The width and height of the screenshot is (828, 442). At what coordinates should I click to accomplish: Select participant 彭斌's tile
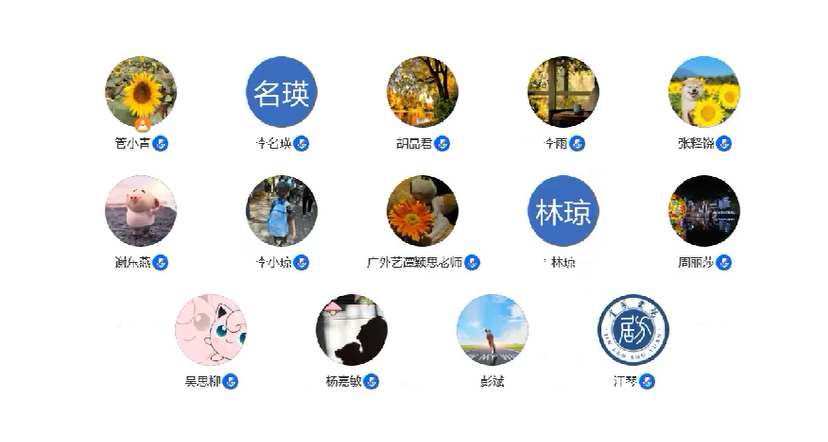492,330
